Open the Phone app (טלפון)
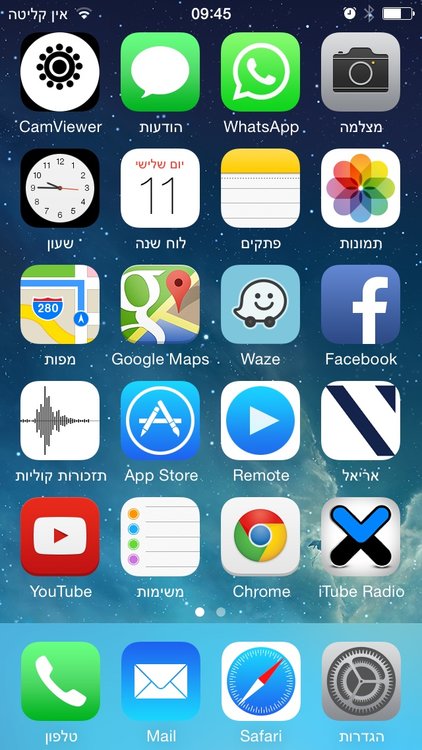This screenshot has height=750, width=422. click(60, 681)
